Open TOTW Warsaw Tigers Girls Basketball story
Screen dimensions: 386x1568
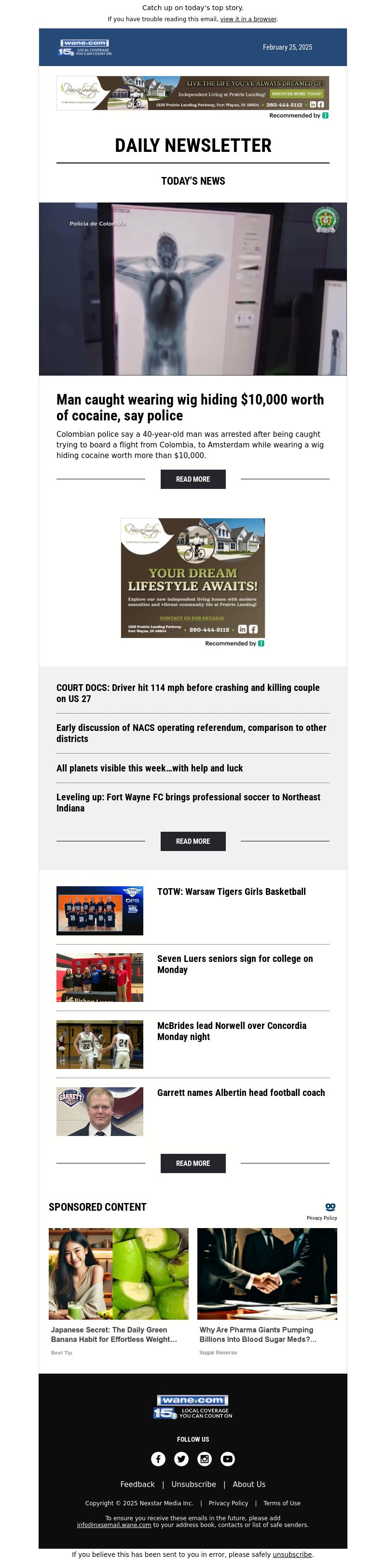click(231, 892)
